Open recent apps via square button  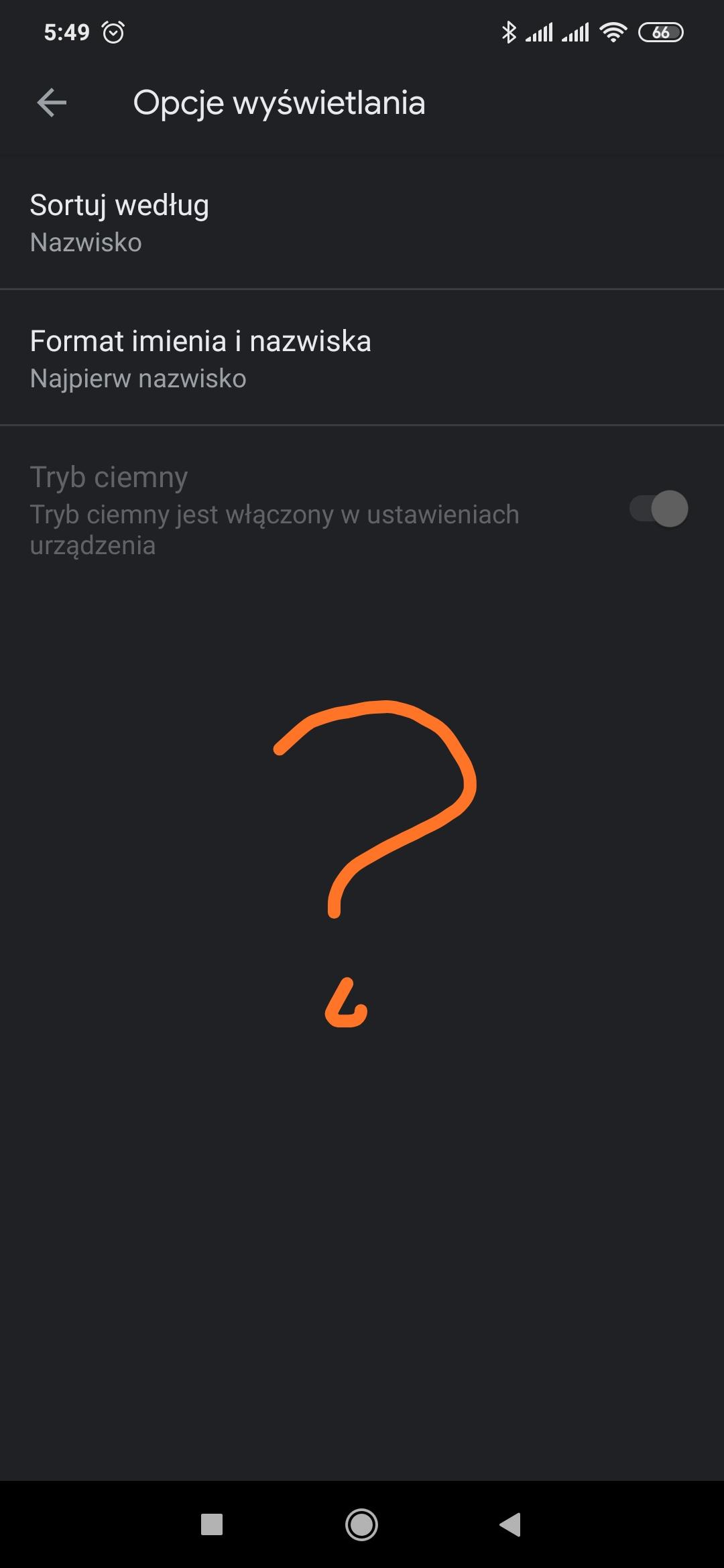click(x=212, y=1525)
